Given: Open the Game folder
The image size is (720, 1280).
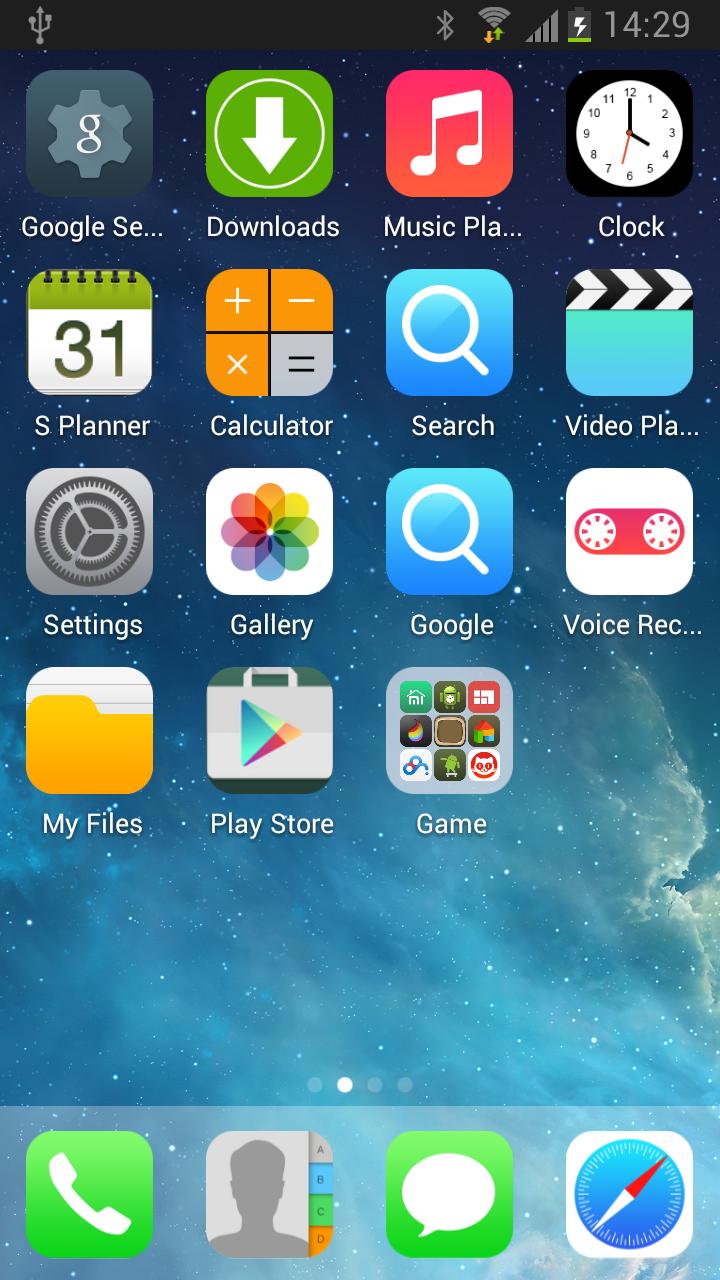Looking at the screenshot, I should 449,730.
